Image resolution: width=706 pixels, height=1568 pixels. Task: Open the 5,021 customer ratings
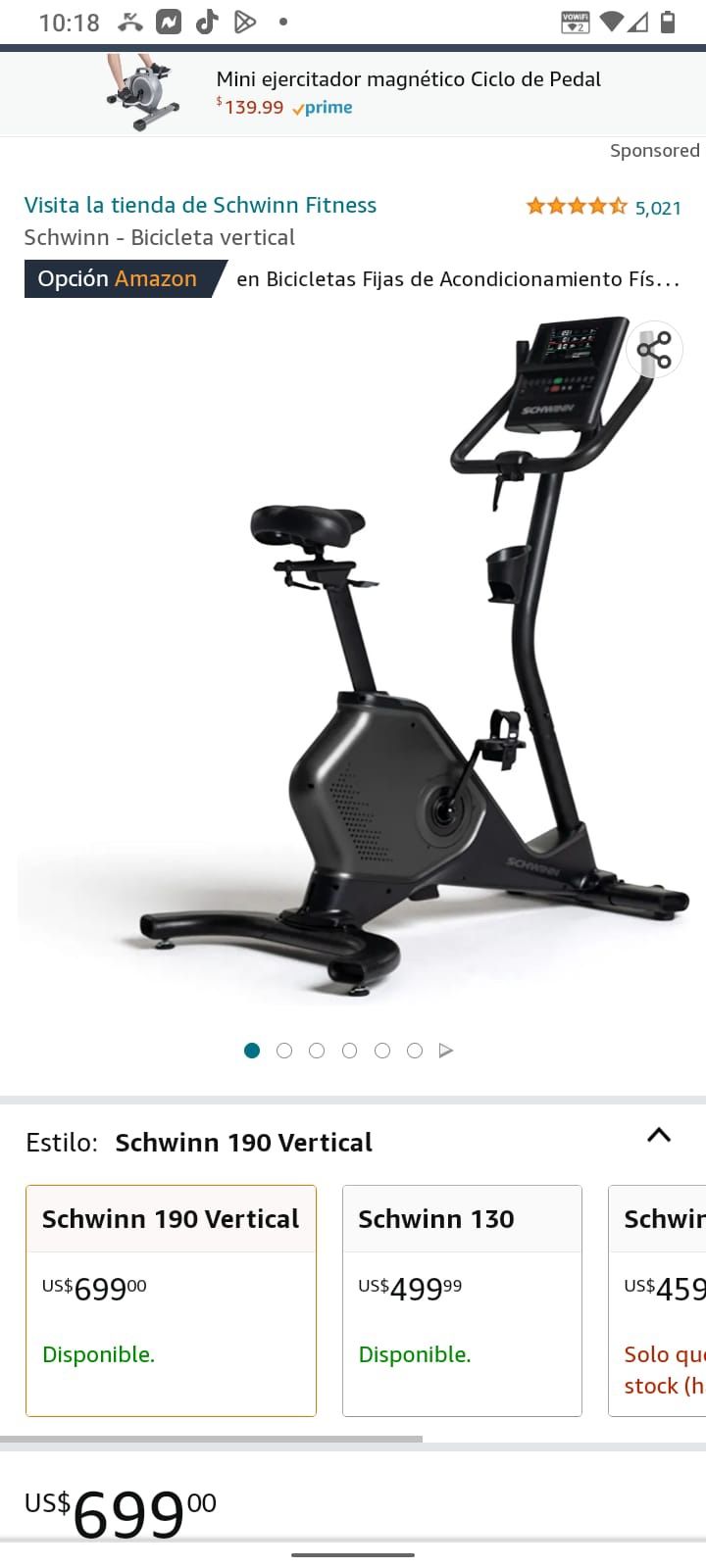[603, 207]
